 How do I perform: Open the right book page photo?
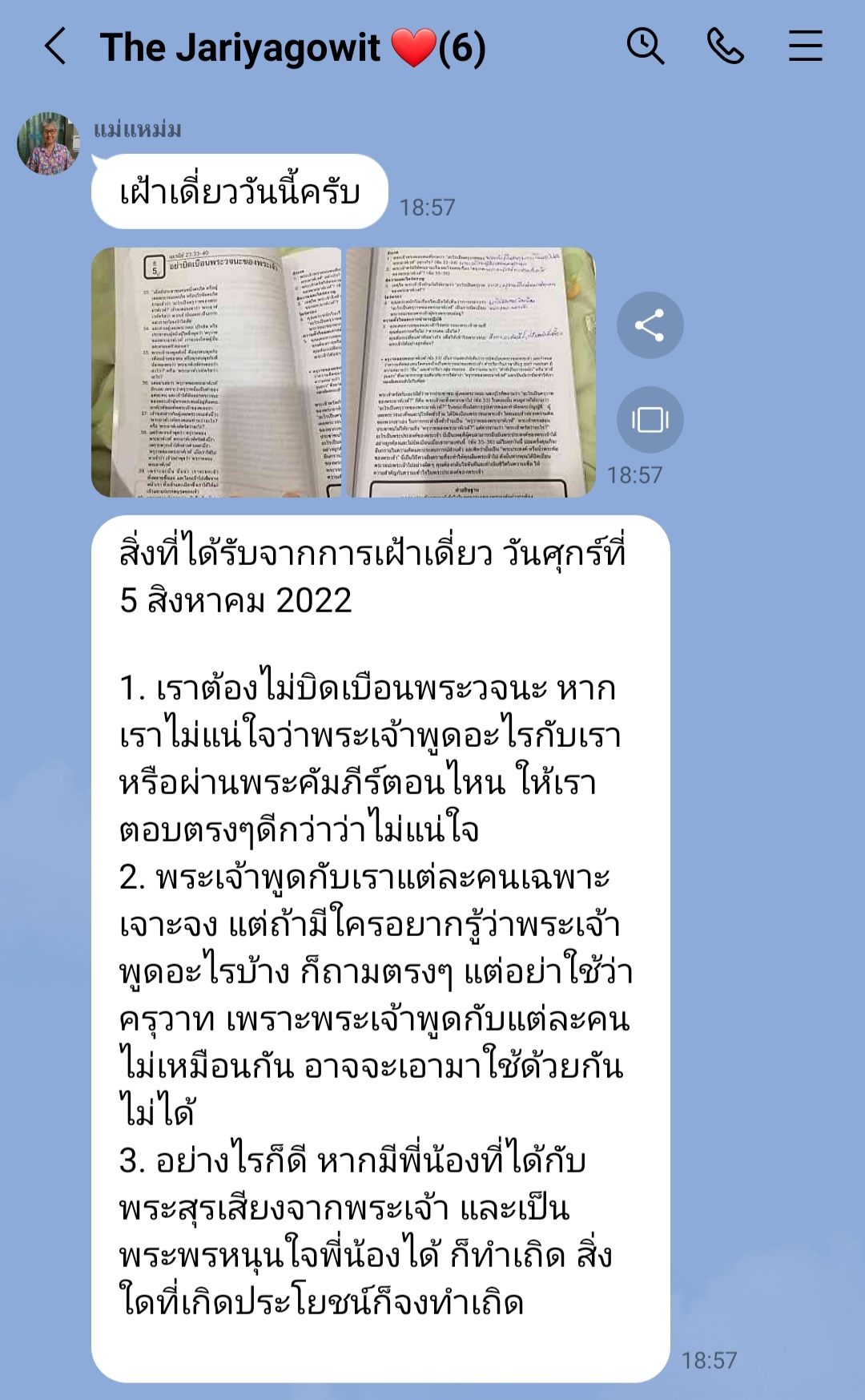point(471,373)
